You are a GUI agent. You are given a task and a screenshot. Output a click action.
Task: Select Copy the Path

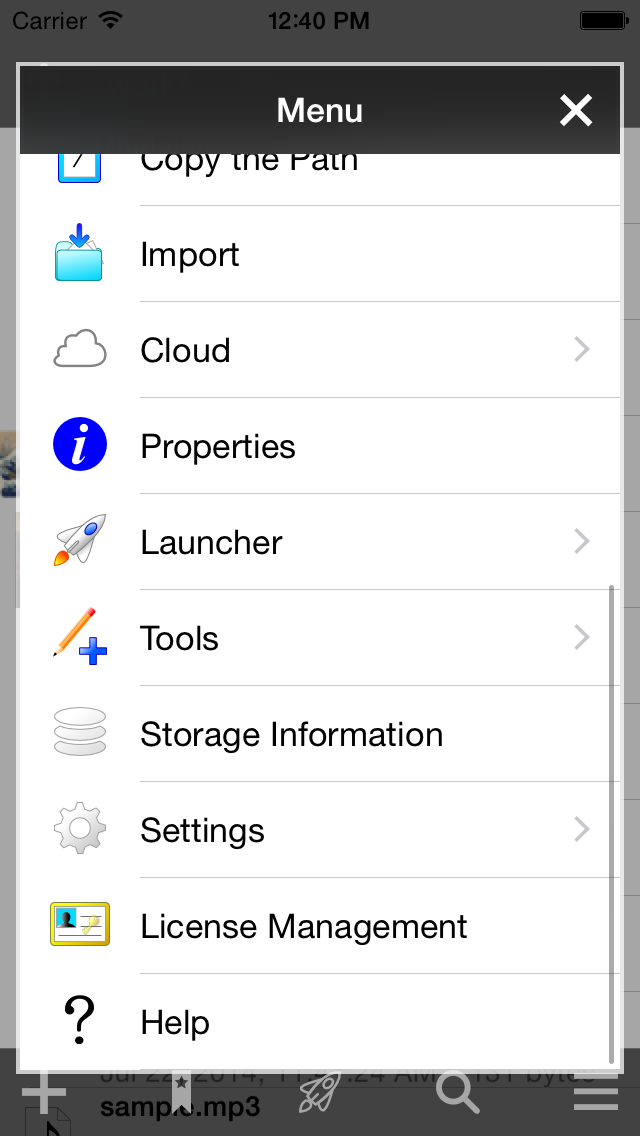pos(320,180)
